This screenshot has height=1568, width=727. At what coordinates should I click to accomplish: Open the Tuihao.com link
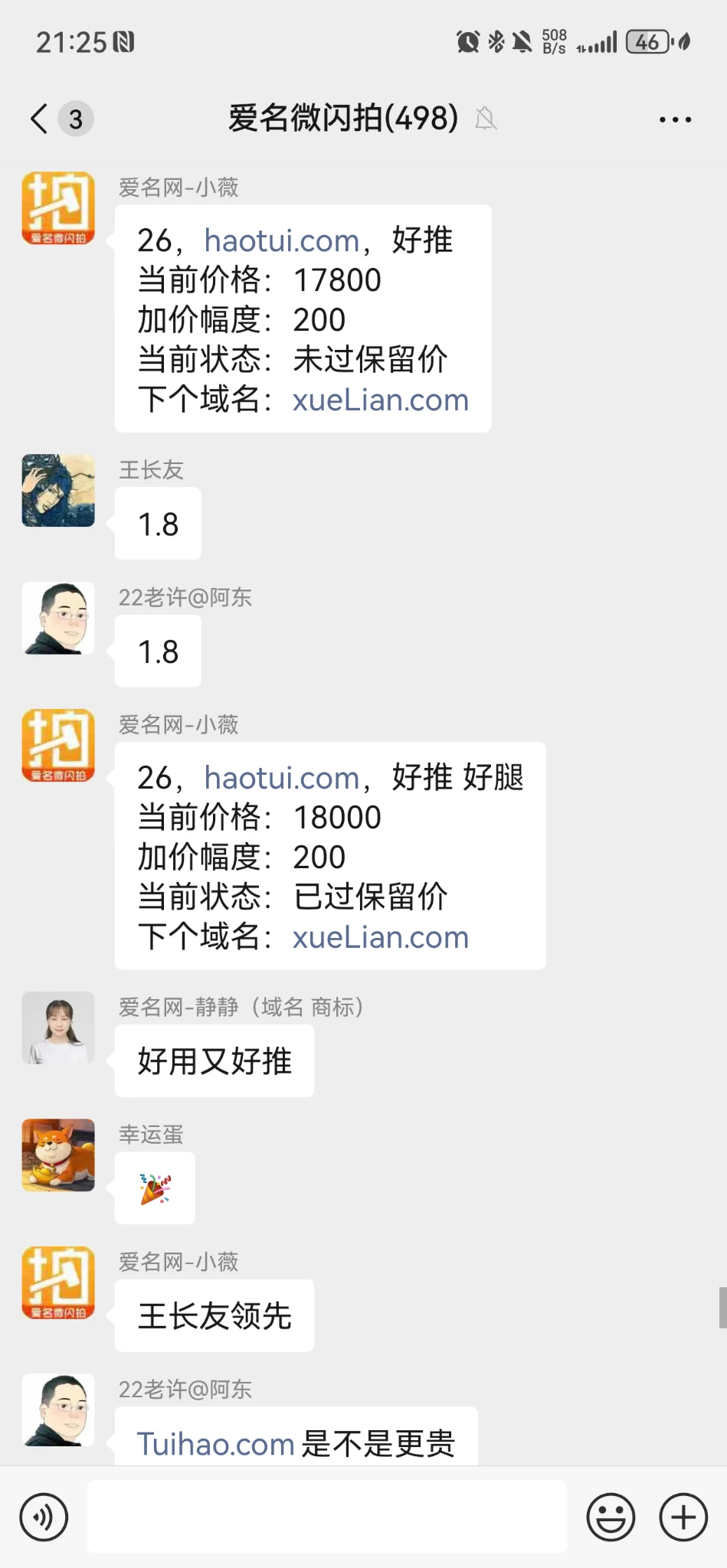215,1444
